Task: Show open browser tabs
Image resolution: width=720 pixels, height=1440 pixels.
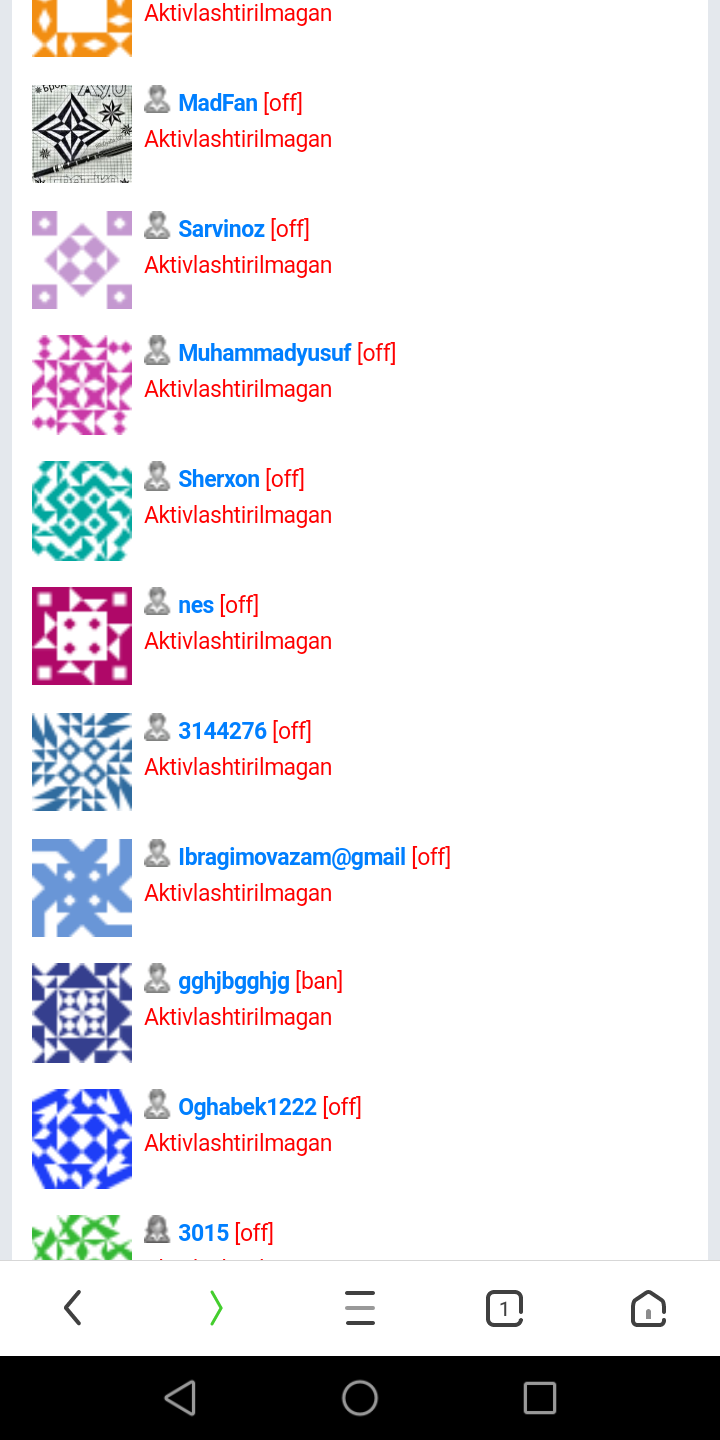Action: pos(504,1308)
